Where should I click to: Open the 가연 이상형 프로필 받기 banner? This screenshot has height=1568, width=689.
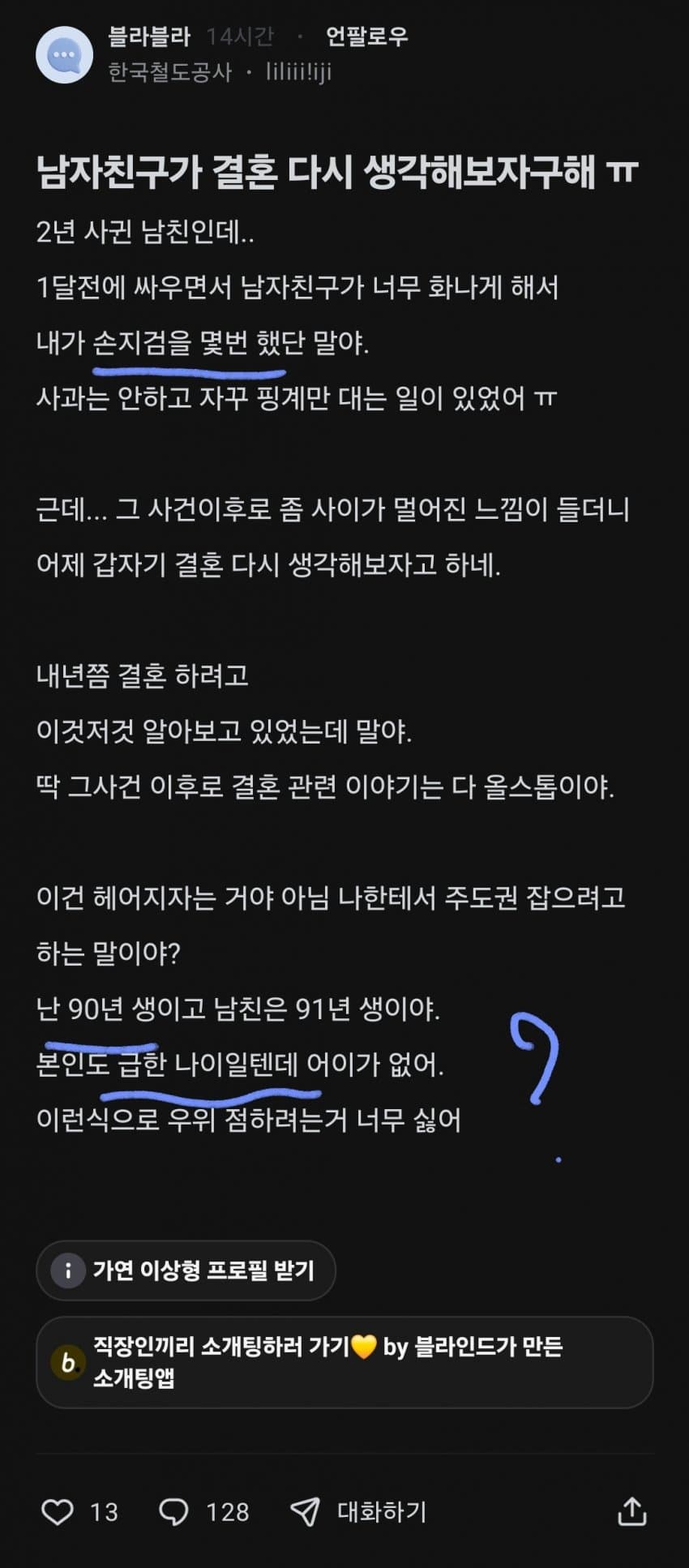[186, 1270]
